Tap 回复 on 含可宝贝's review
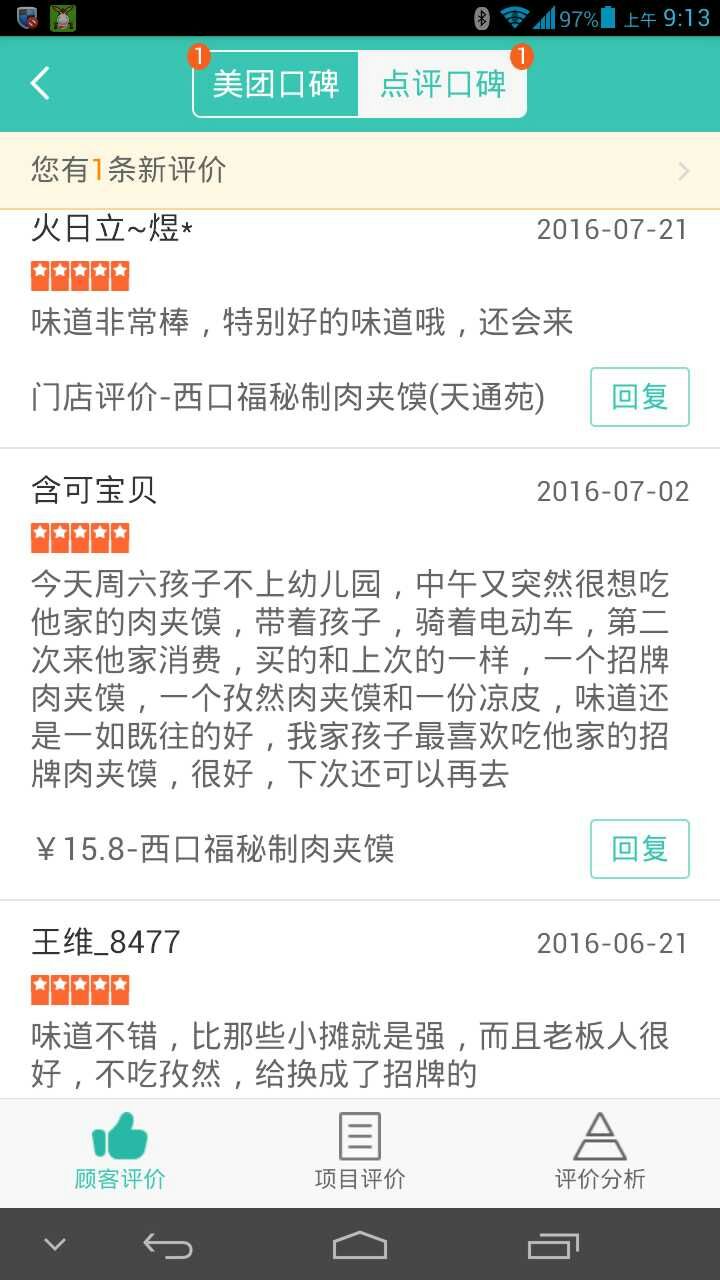720x1280 pixels. pos(640,849)
